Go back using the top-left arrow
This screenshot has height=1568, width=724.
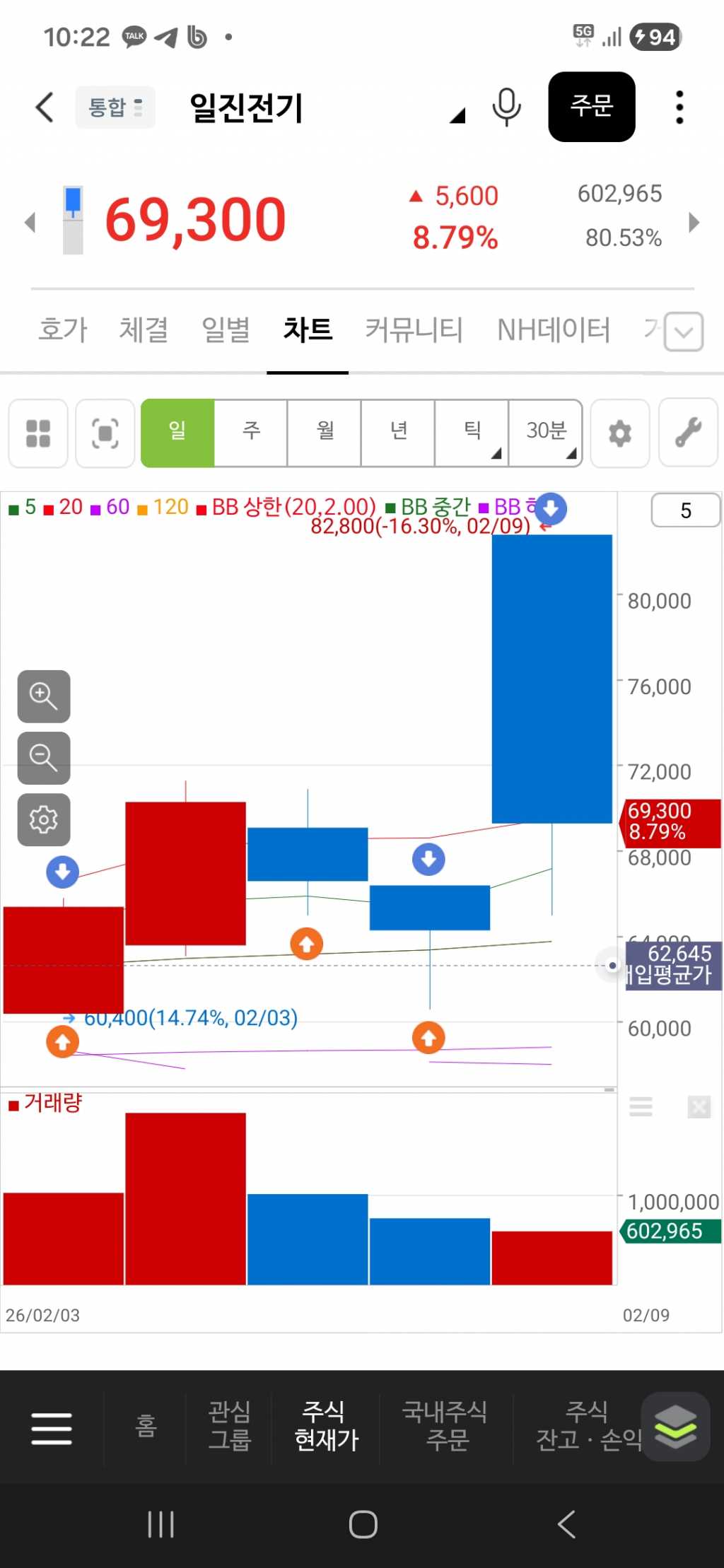point(45,107)
